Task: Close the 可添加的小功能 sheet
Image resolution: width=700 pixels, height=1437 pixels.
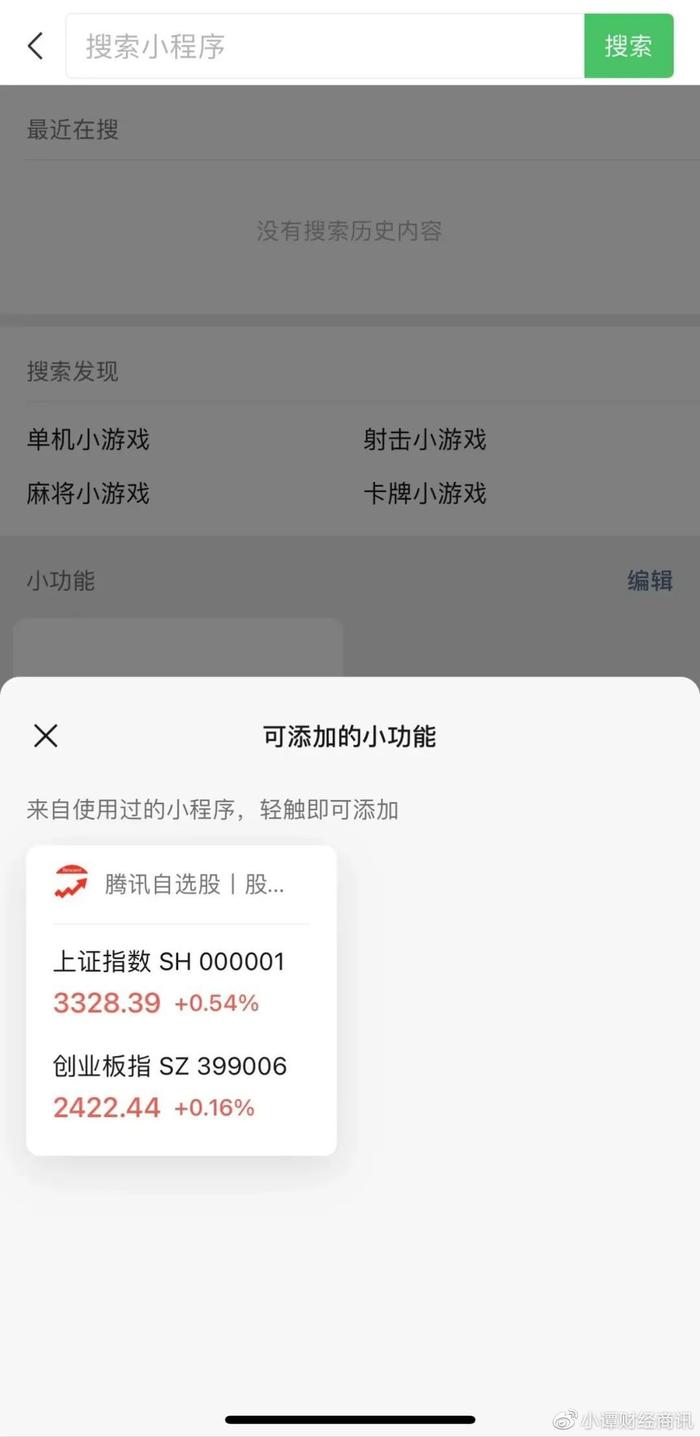Action: pos(46,736)
